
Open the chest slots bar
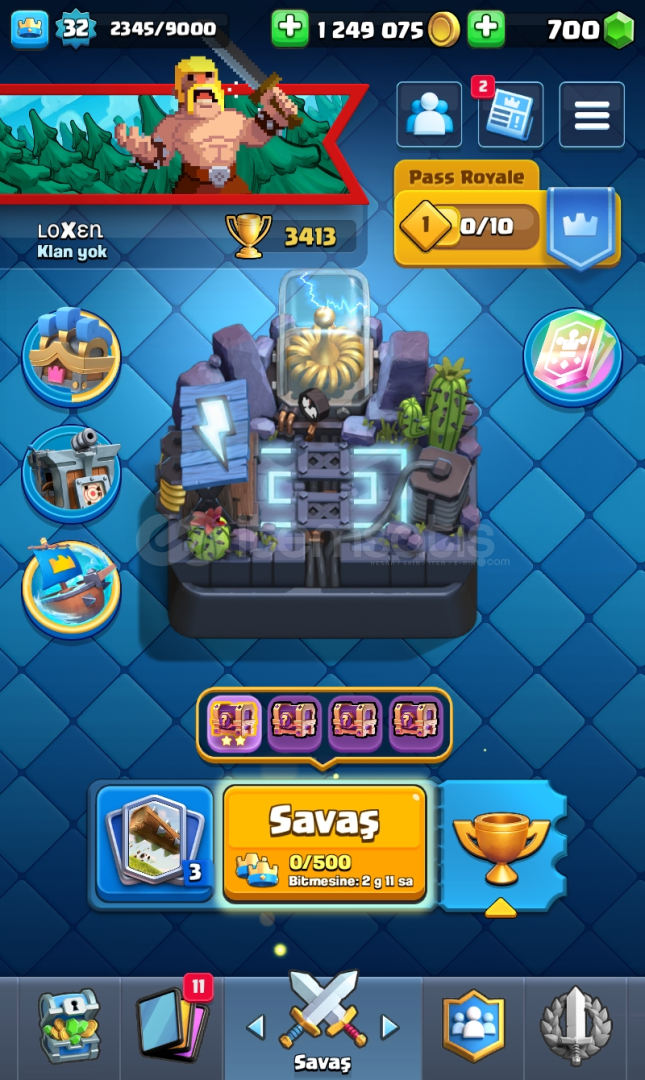click(324, 723)
